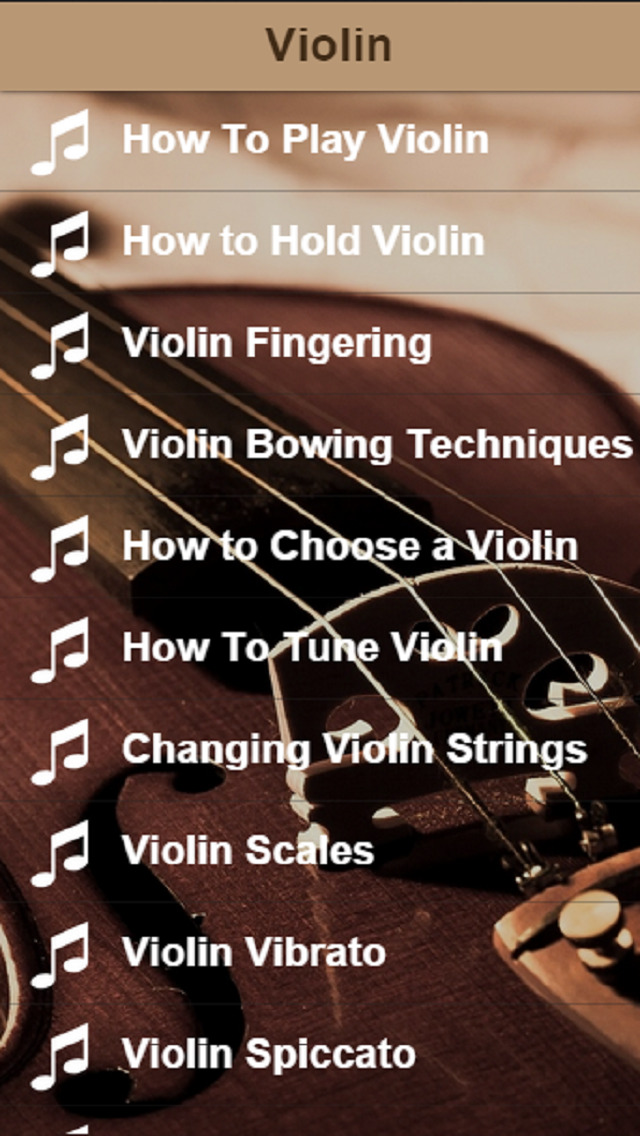640x1136 pixels.
Task: View Violin Bowing Techniques
Action: (377, 444)
